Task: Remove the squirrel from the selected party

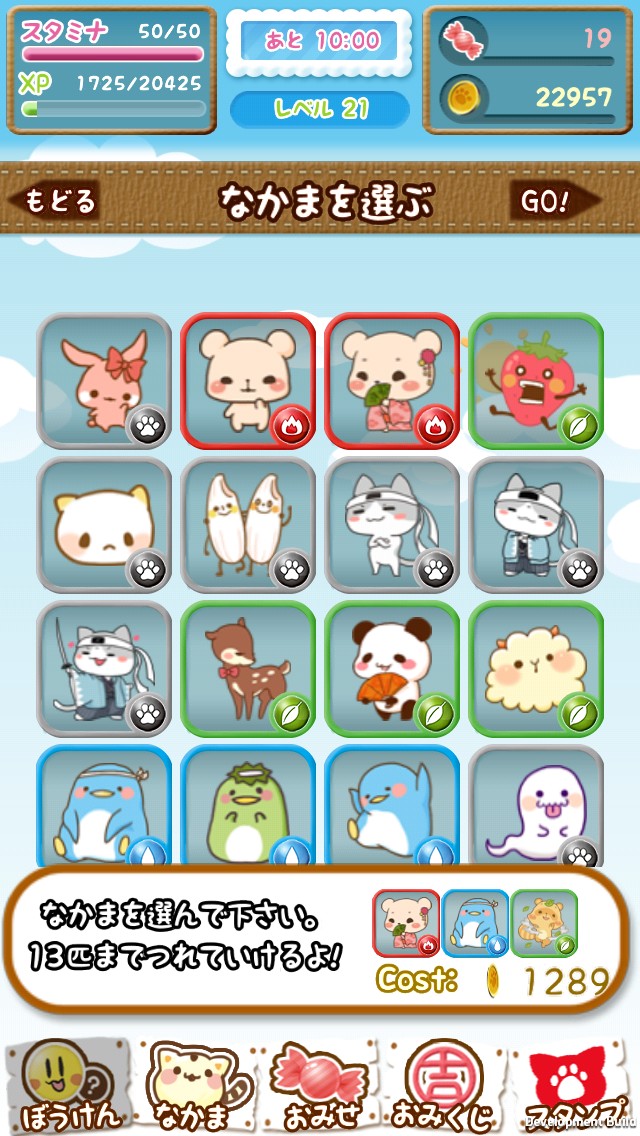Action: [544, 923]
